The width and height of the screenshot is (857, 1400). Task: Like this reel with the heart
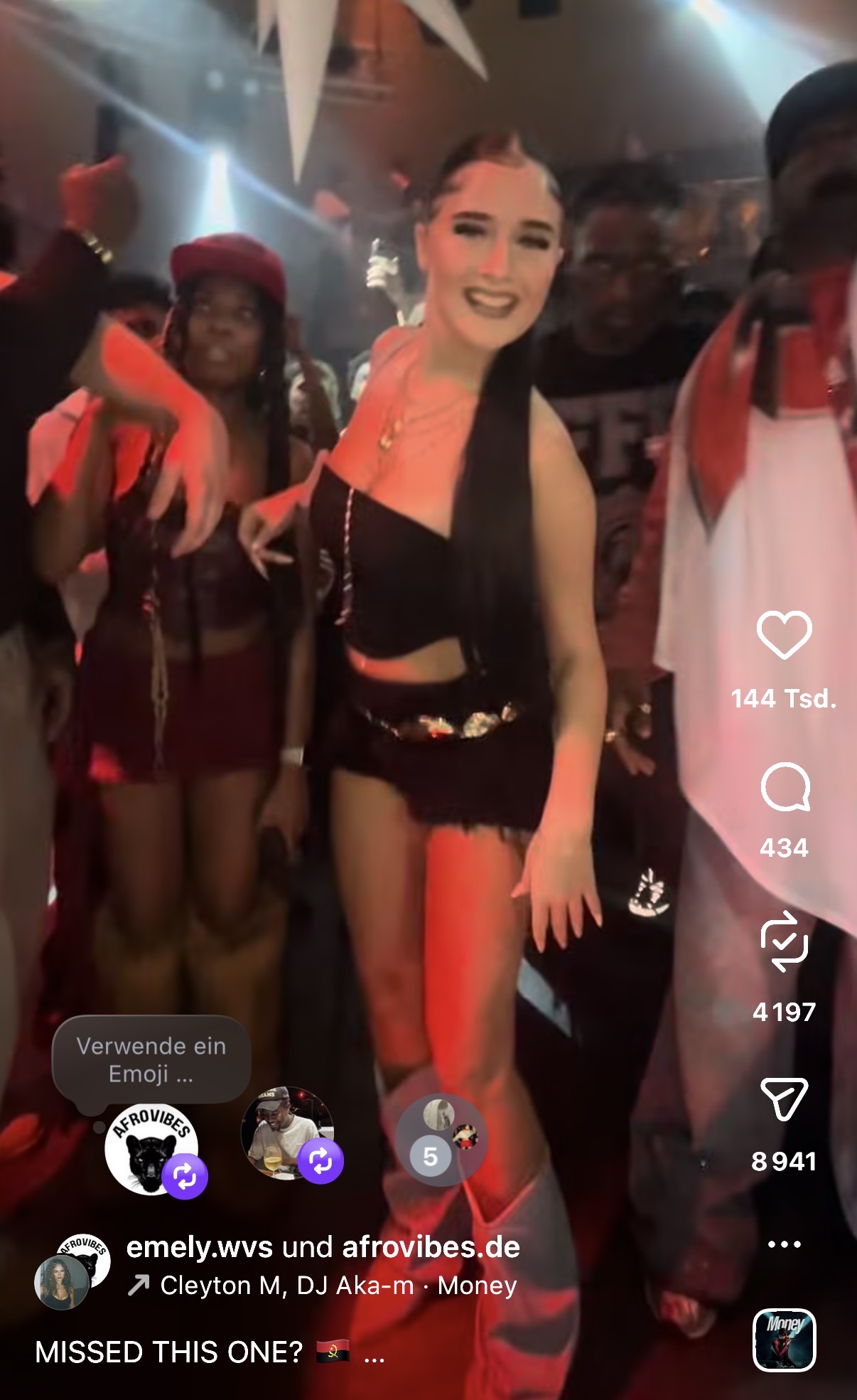(x=784, y=634)
